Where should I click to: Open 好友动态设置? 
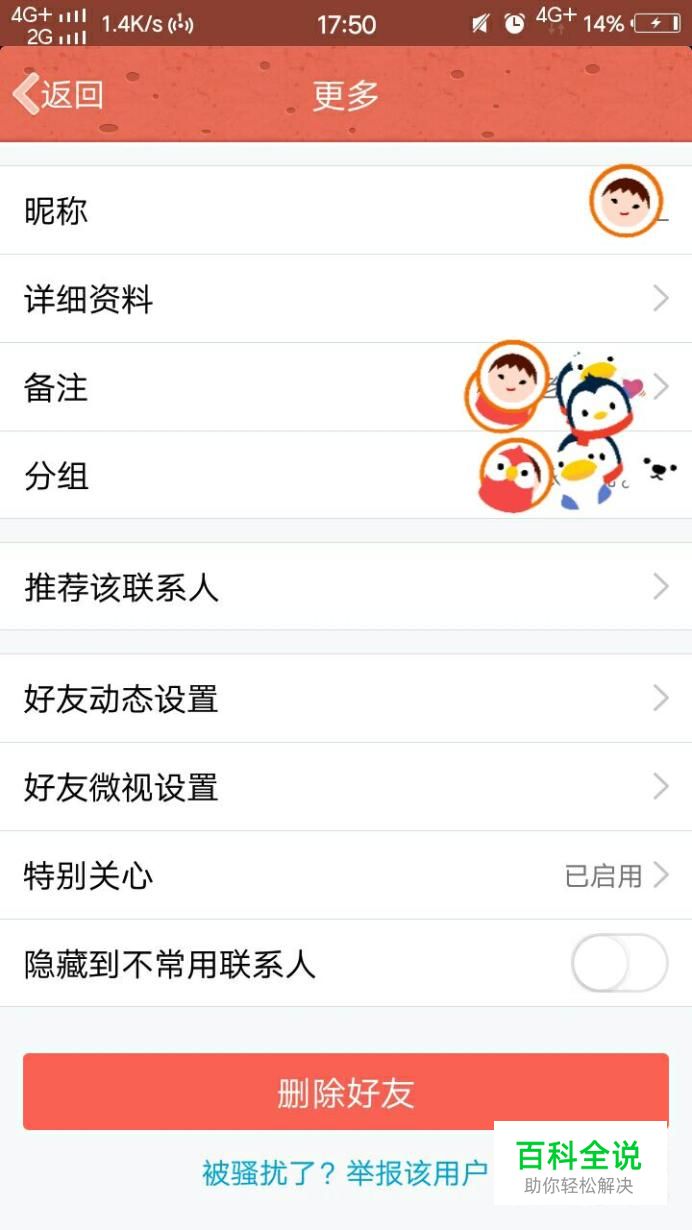point(346,698)
